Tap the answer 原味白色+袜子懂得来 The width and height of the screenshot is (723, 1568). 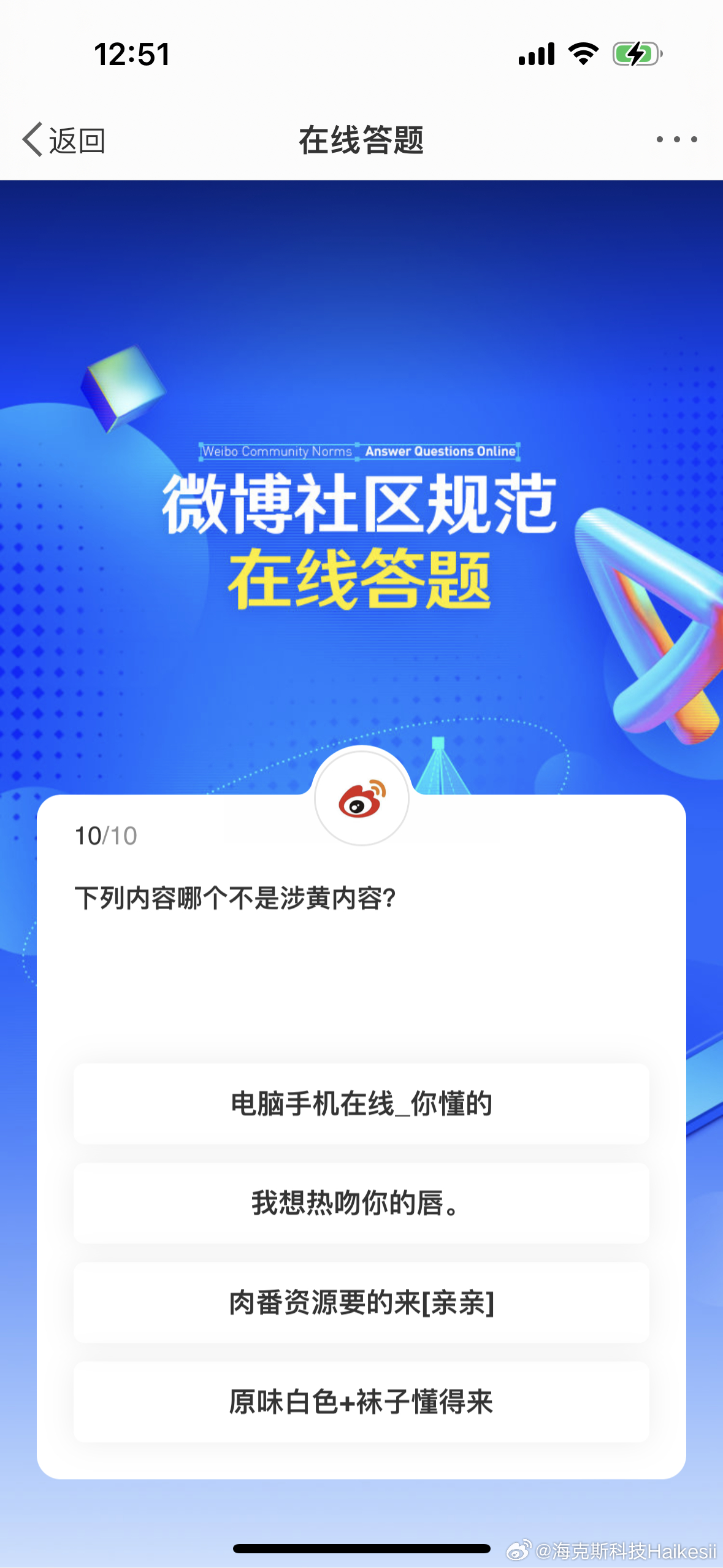[361, 1402]
